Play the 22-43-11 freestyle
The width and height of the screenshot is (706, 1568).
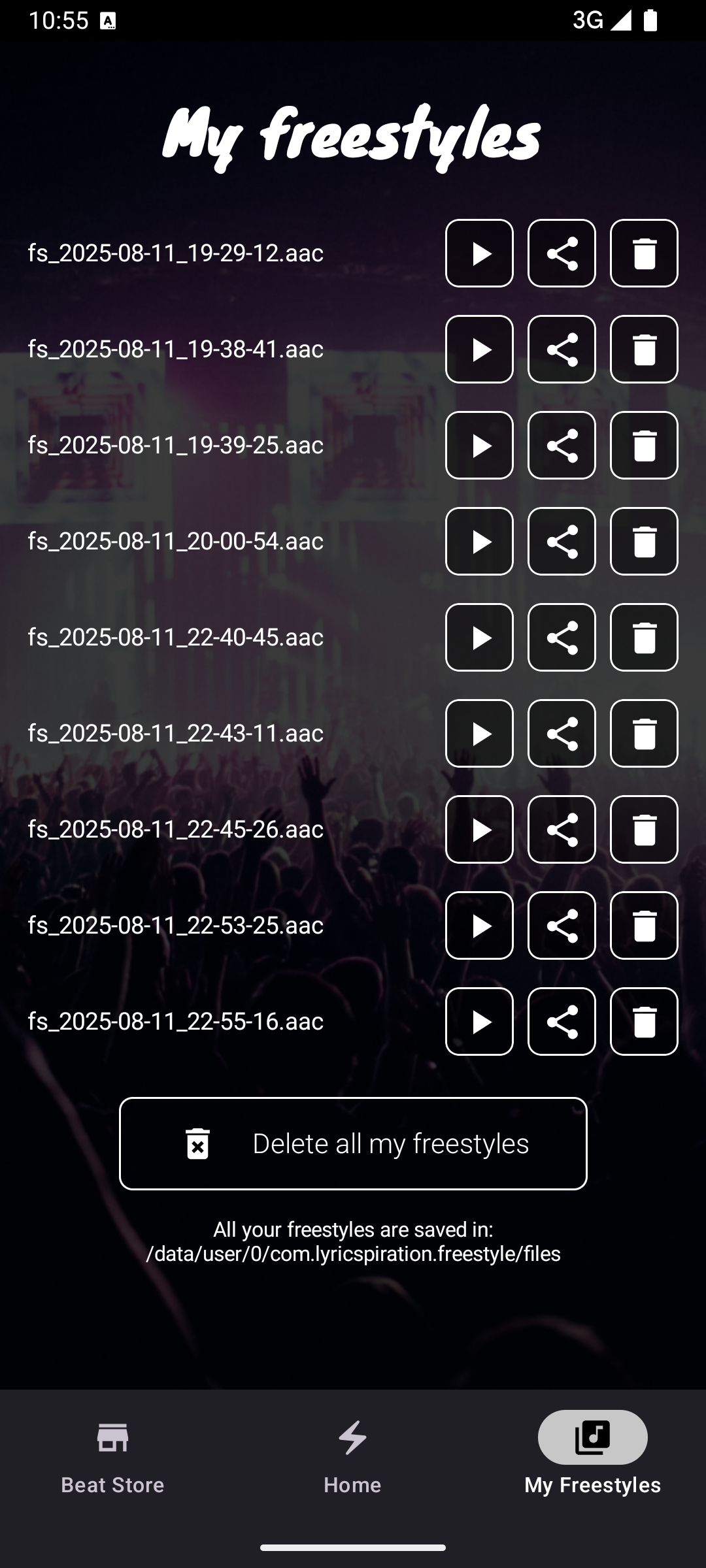[x=479, y=734]
